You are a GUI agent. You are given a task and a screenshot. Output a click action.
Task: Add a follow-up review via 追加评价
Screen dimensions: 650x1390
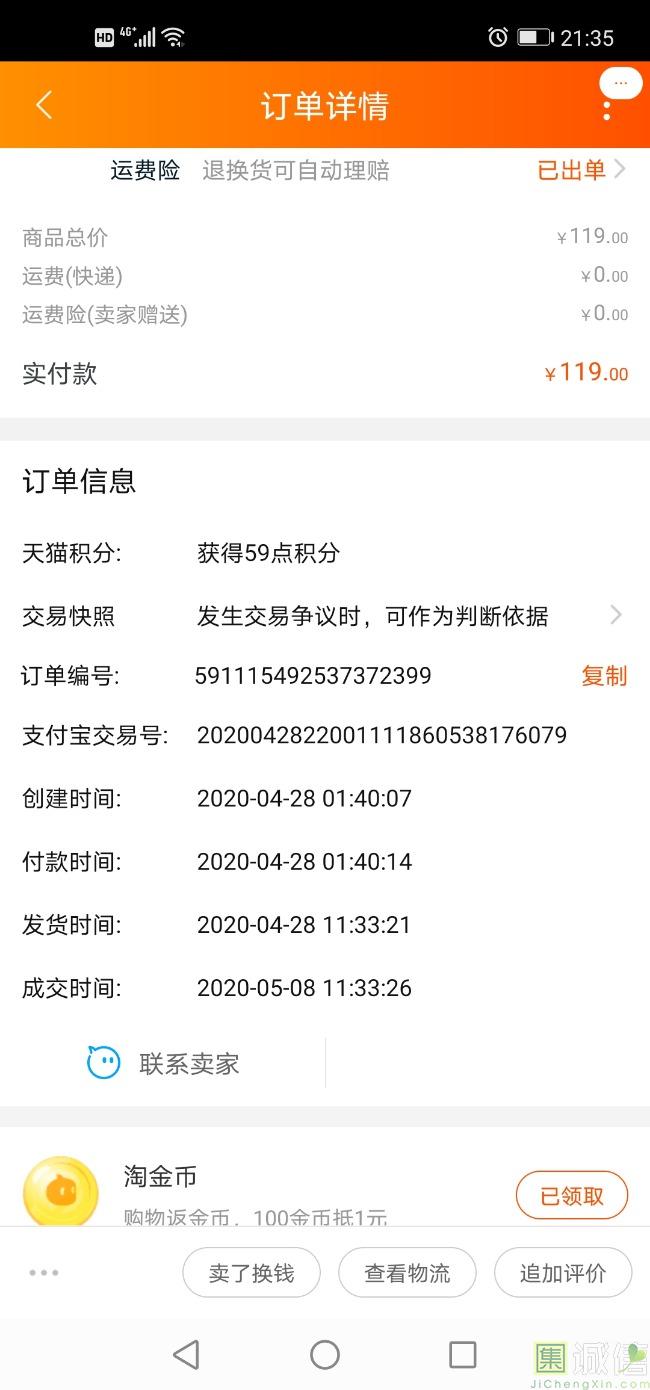[563, 1273]
